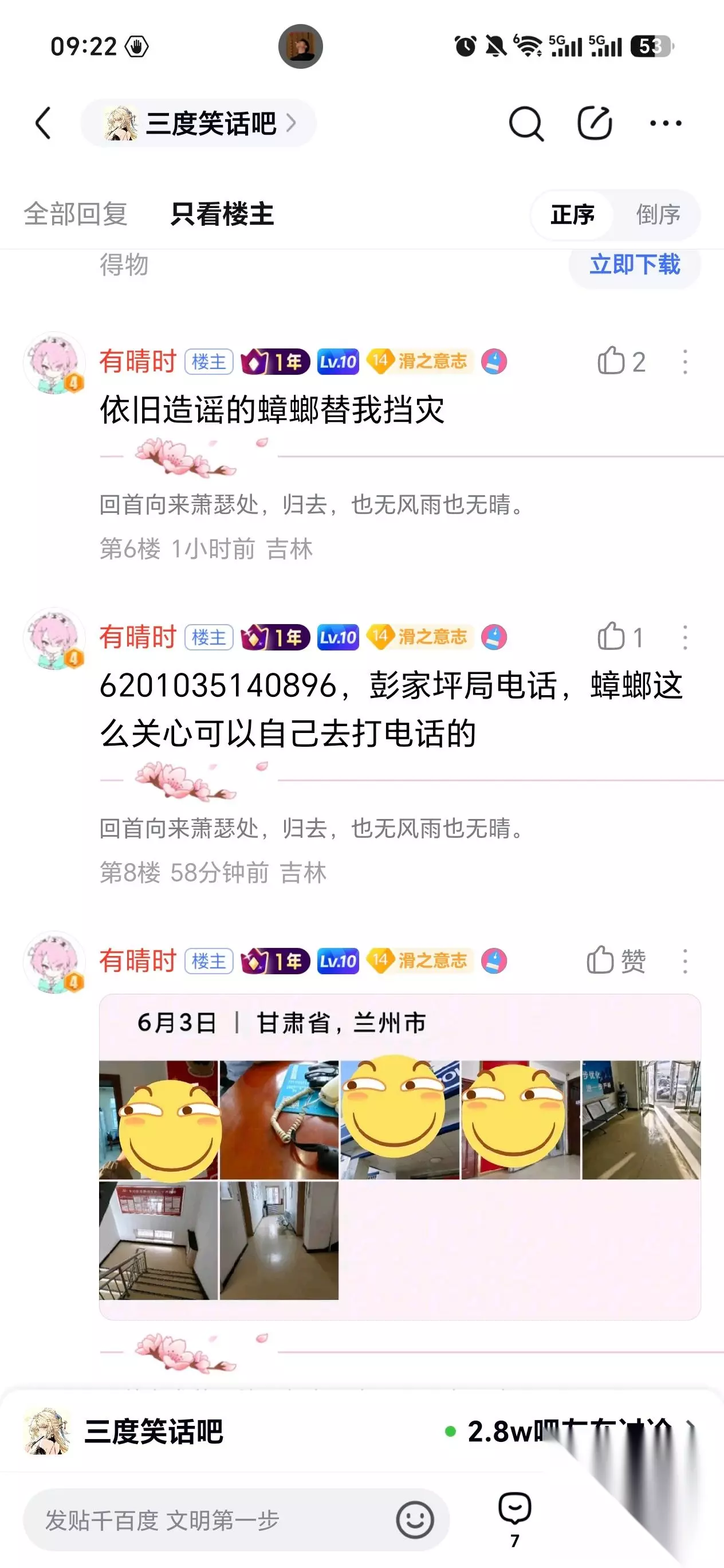
Task: Open more options on the 第8楼 reply
Action: pyautogui.click(x=685, y=637)
